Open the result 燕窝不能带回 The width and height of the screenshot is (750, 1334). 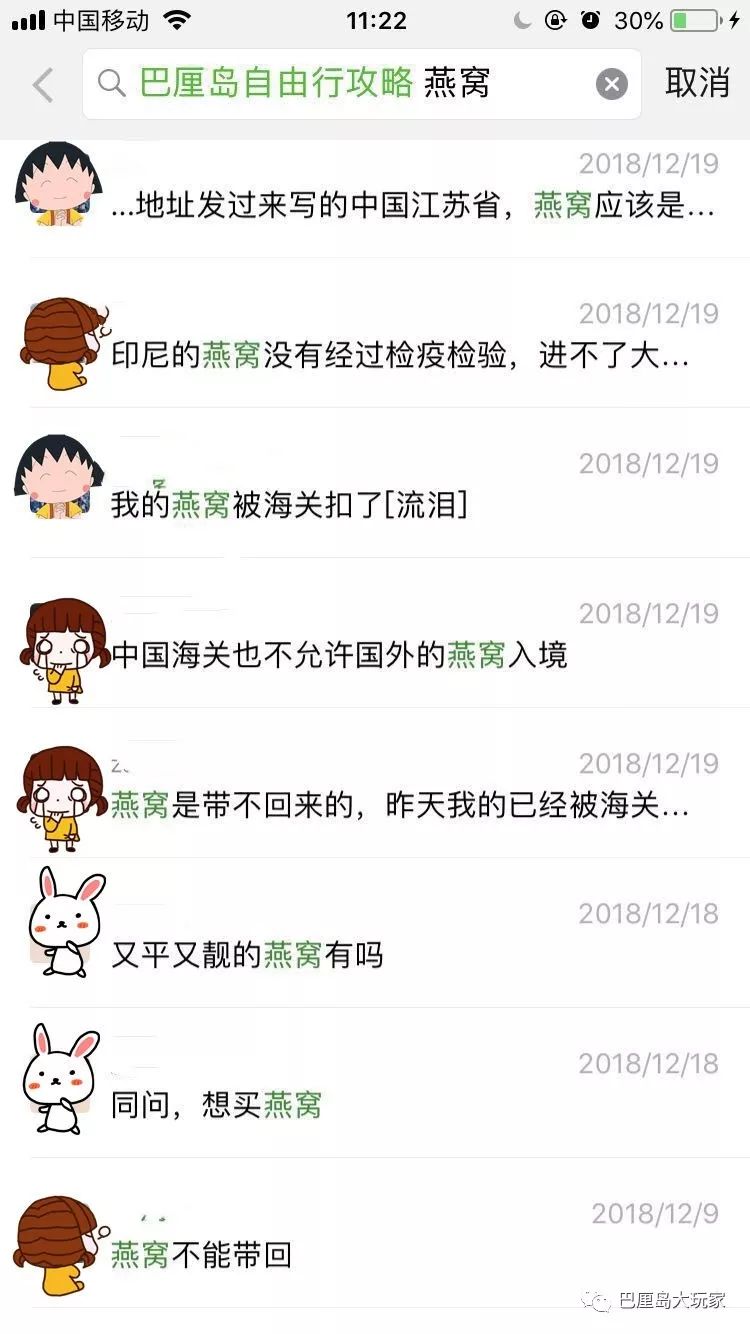(201, 1253)
